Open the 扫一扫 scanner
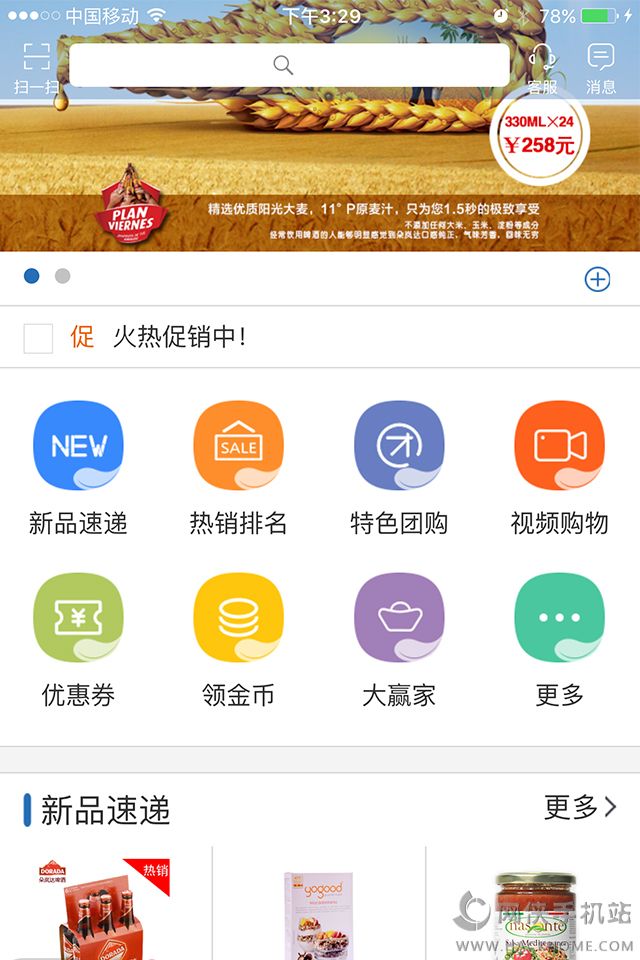 pyautogui.click(x=36, y=67)
